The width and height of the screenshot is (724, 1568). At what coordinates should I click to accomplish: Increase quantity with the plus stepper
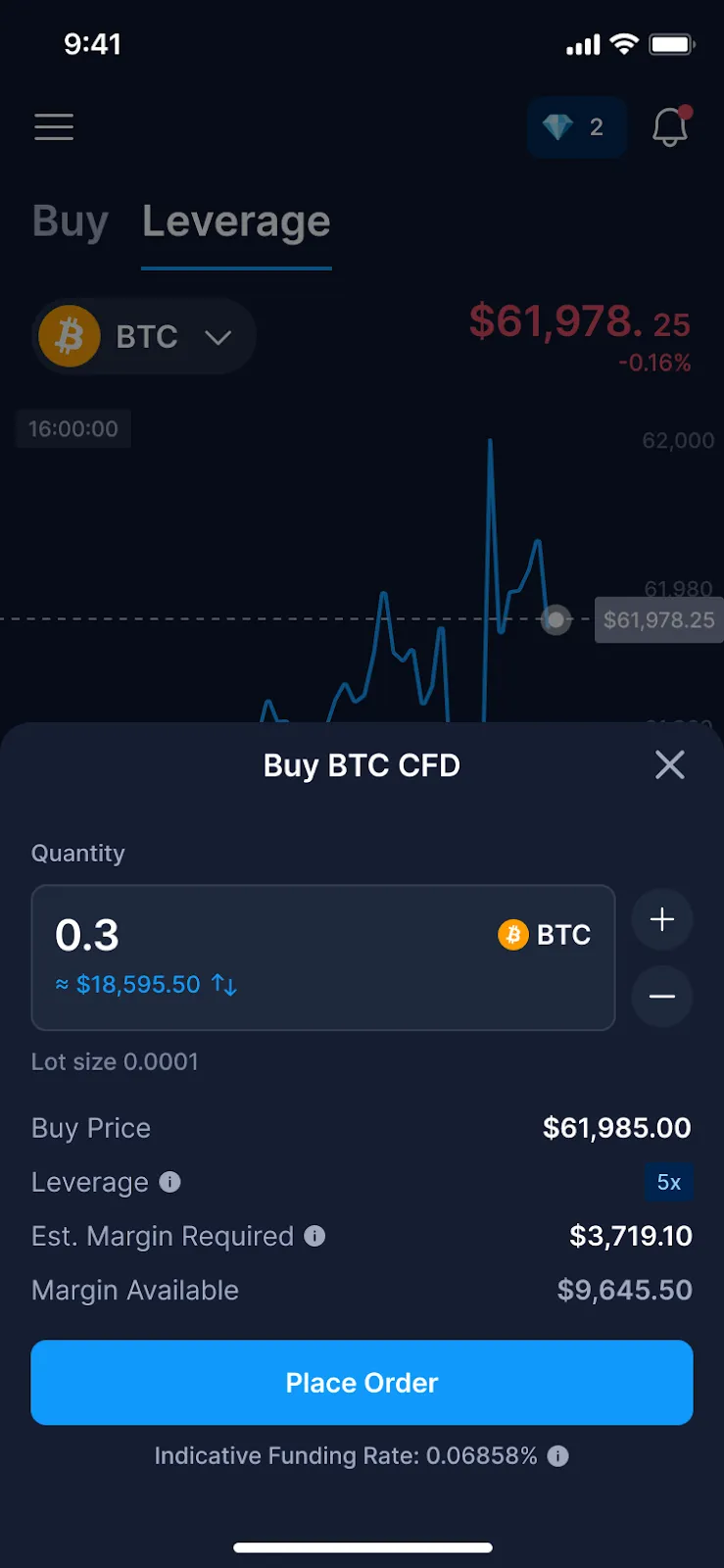661,919
